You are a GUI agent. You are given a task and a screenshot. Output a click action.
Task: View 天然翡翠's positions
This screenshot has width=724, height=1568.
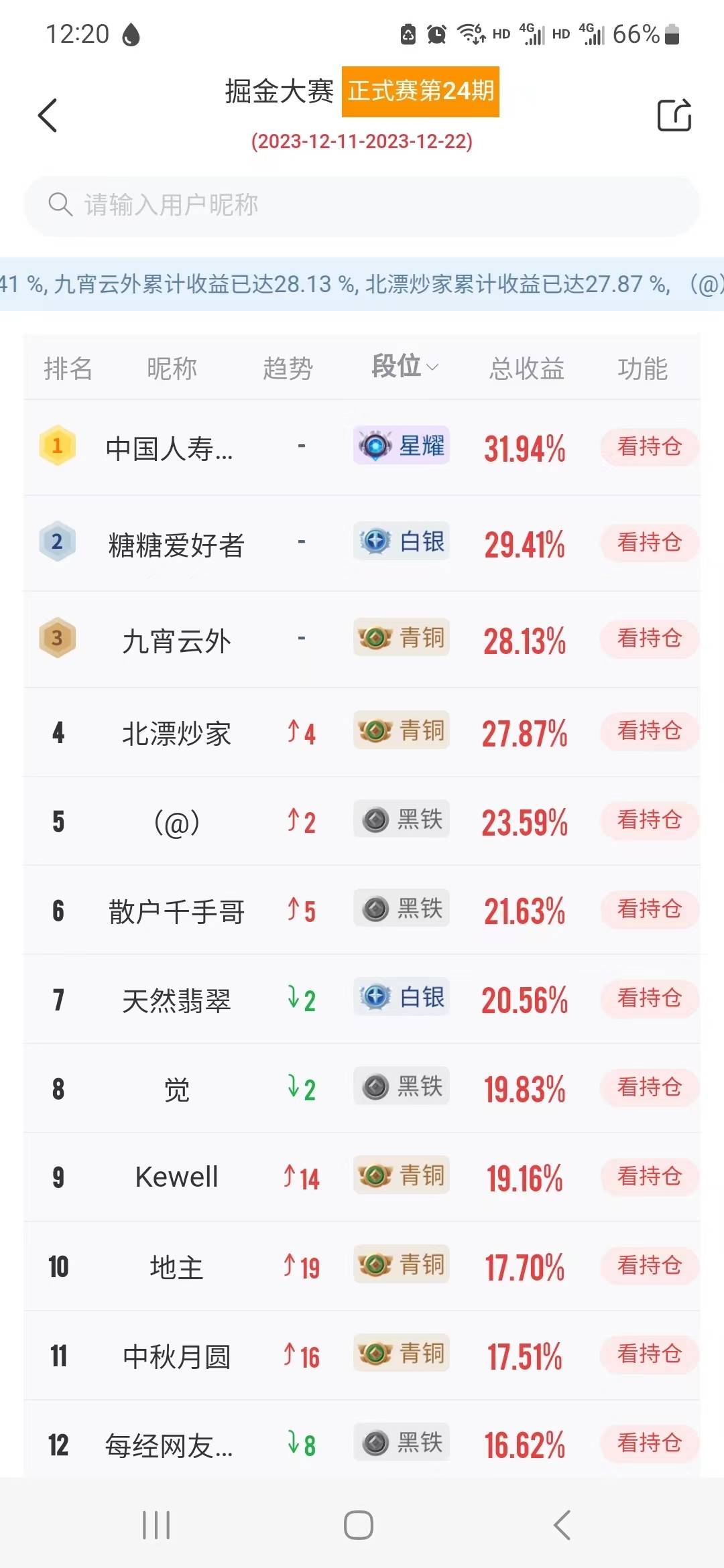649,998
